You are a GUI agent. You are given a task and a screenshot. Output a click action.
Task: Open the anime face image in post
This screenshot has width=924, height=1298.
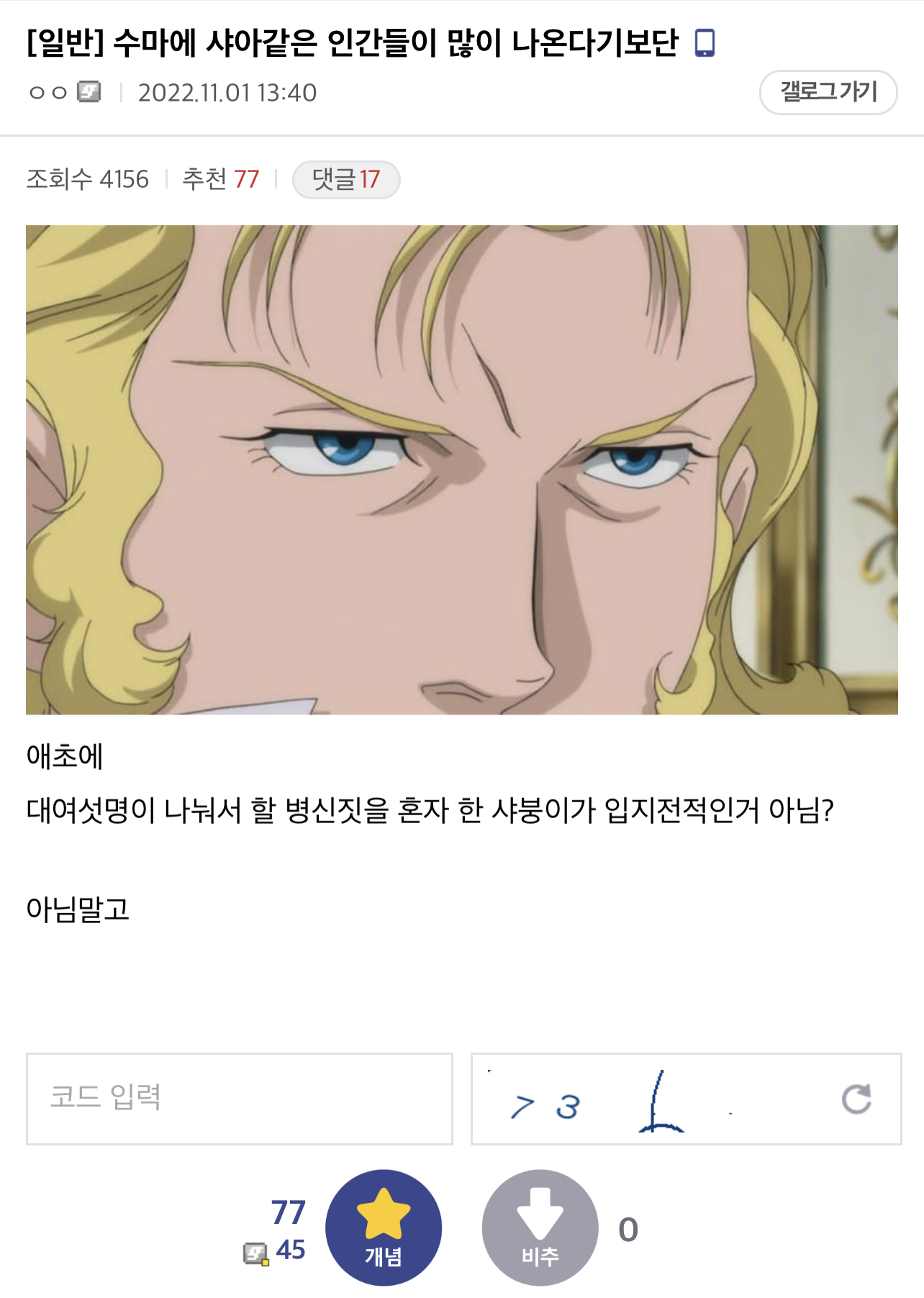coord(461,470)
